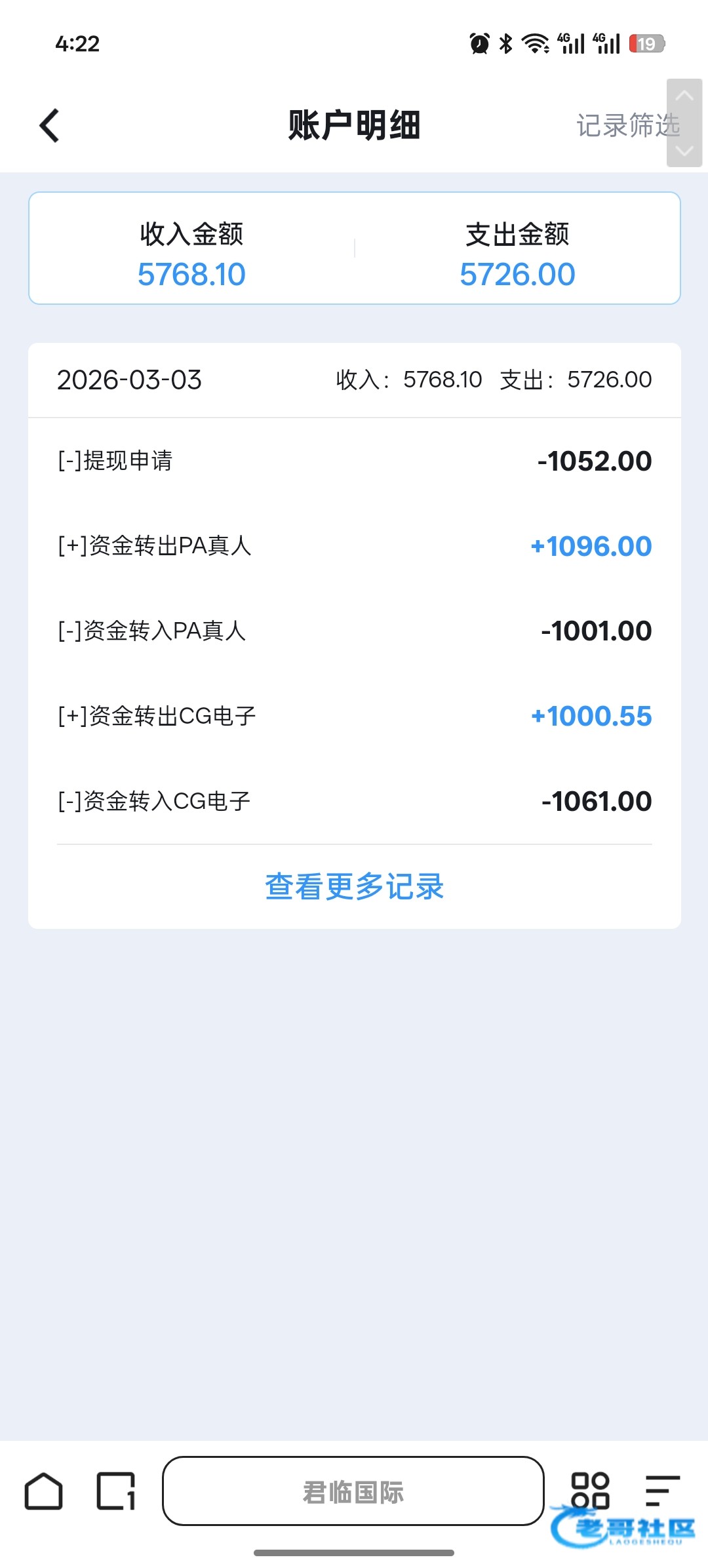This screenshot has width=708, height=1568.
Task: Go back from the 账户明细 page
Action: [x=50, y=125]
